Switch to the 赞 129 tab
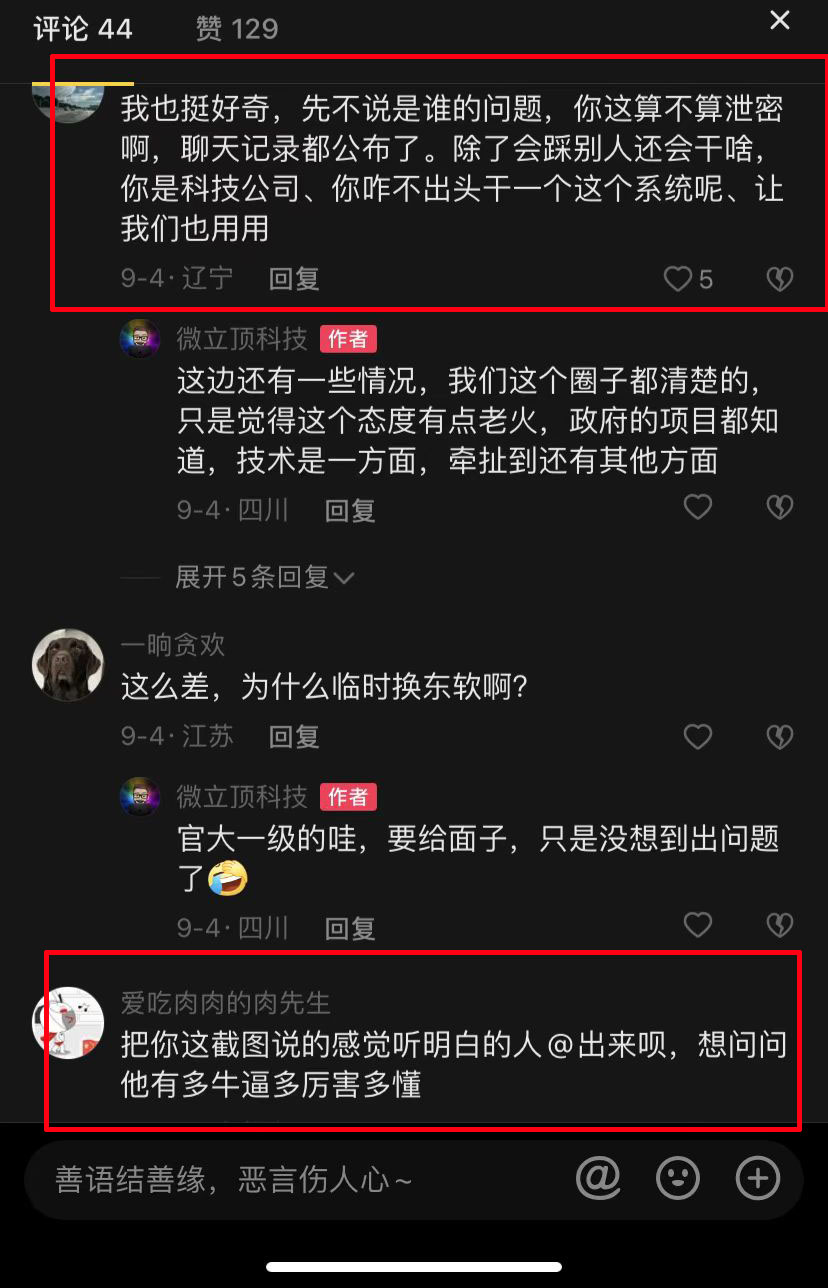Viewport: 828px width, 1288px height. point(237,29)
